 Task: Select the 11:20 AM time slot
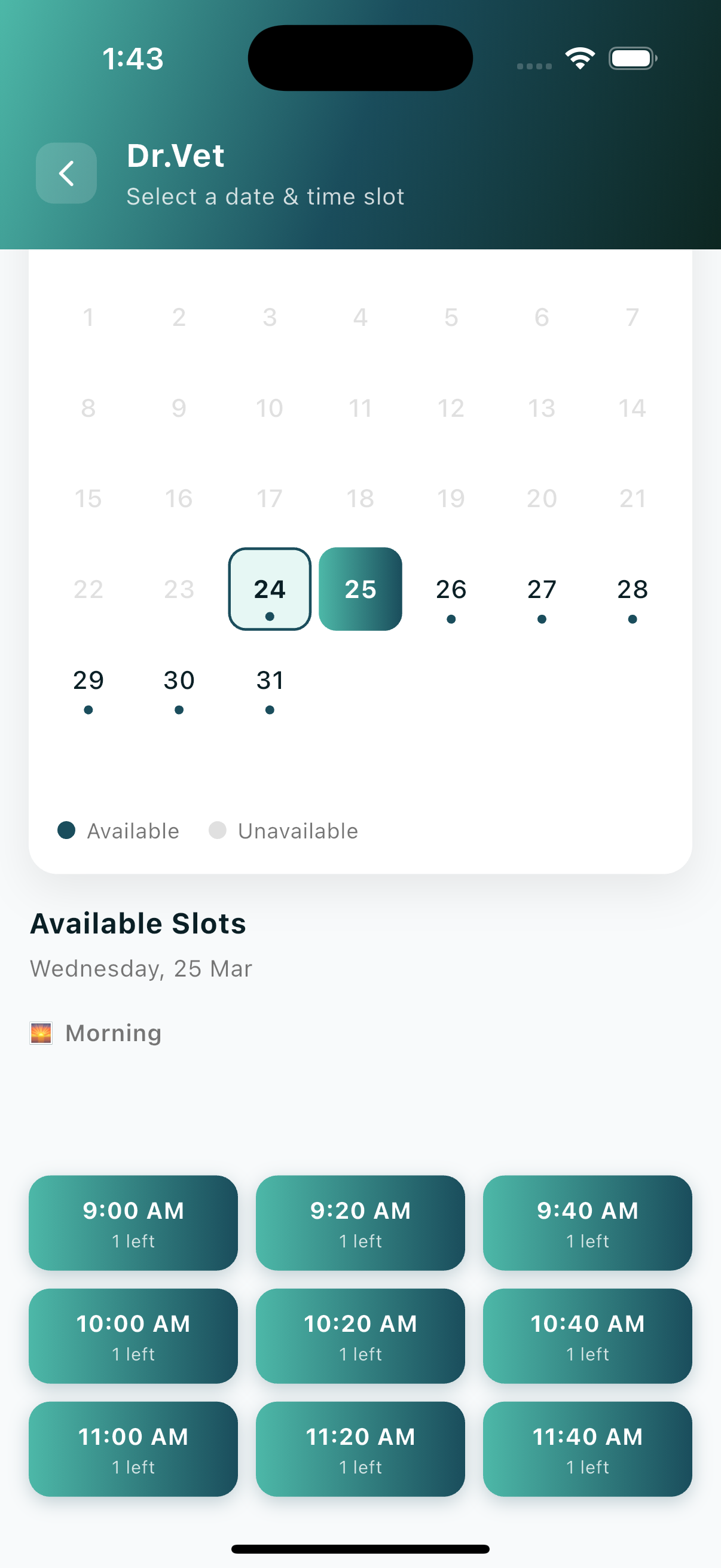(x=360, y=1448)
